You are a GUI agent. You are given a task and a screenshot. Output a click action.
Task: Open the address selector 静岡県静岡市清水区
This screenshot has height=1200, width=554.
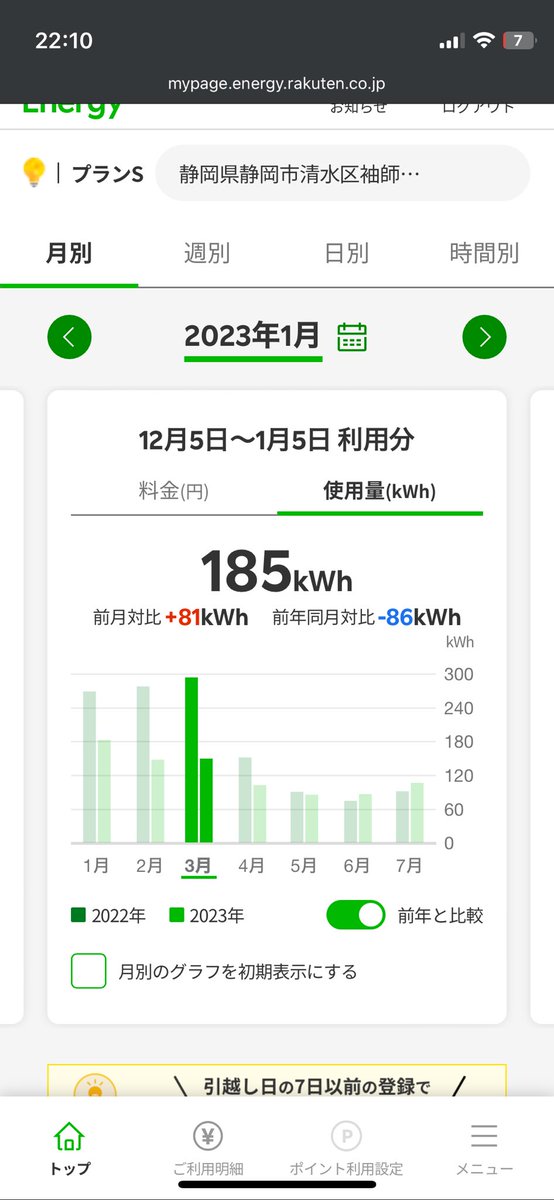(342, 174)
